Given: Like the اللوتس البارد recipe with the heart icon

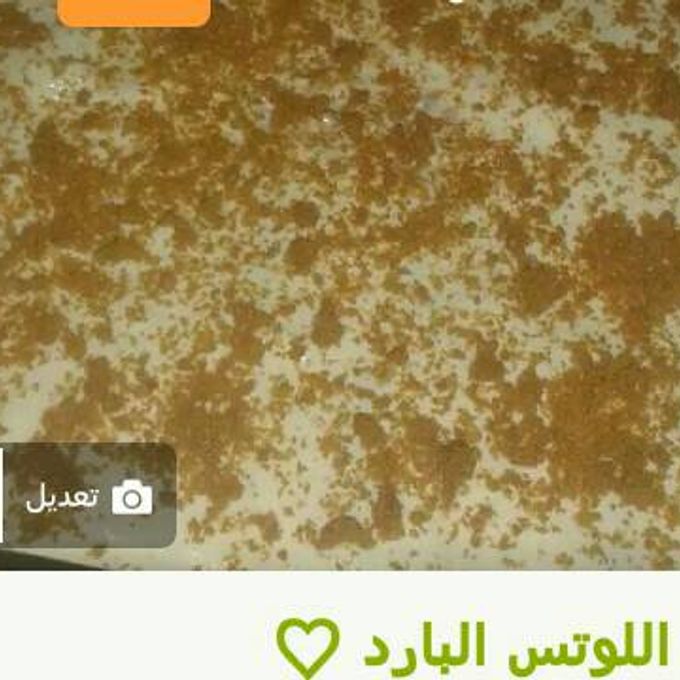Looking at the screenshot, I should click(308, 647).
